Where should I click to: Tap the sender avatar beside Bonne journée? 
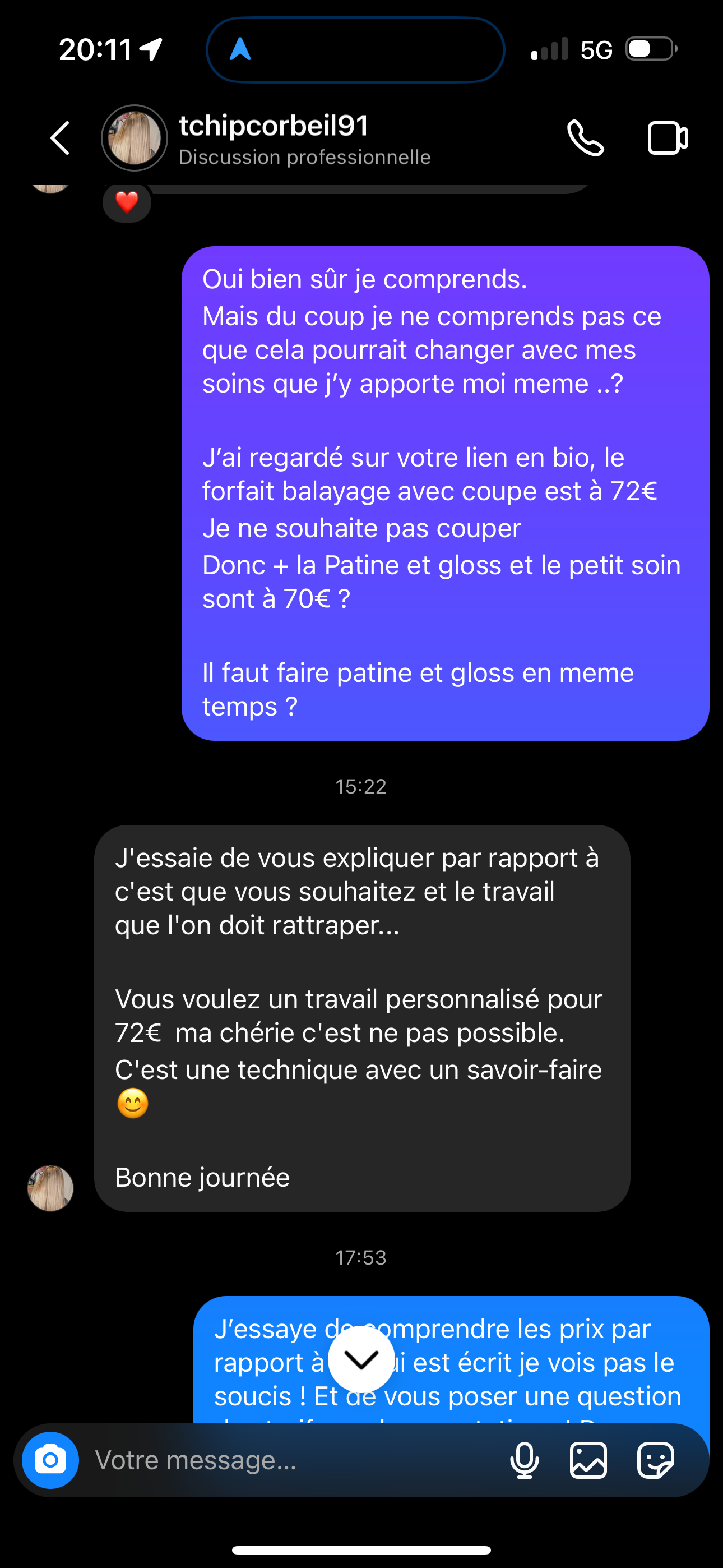coord(50,1188)
